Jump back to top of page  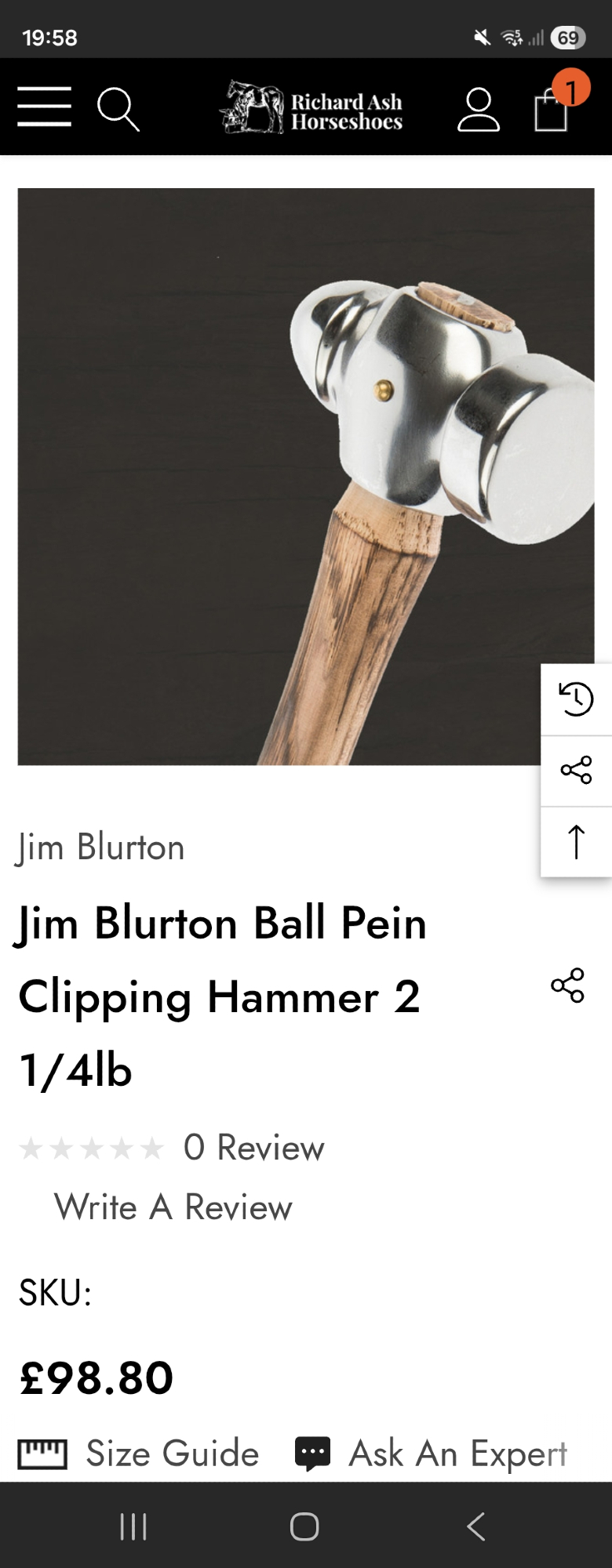point(576,842)
